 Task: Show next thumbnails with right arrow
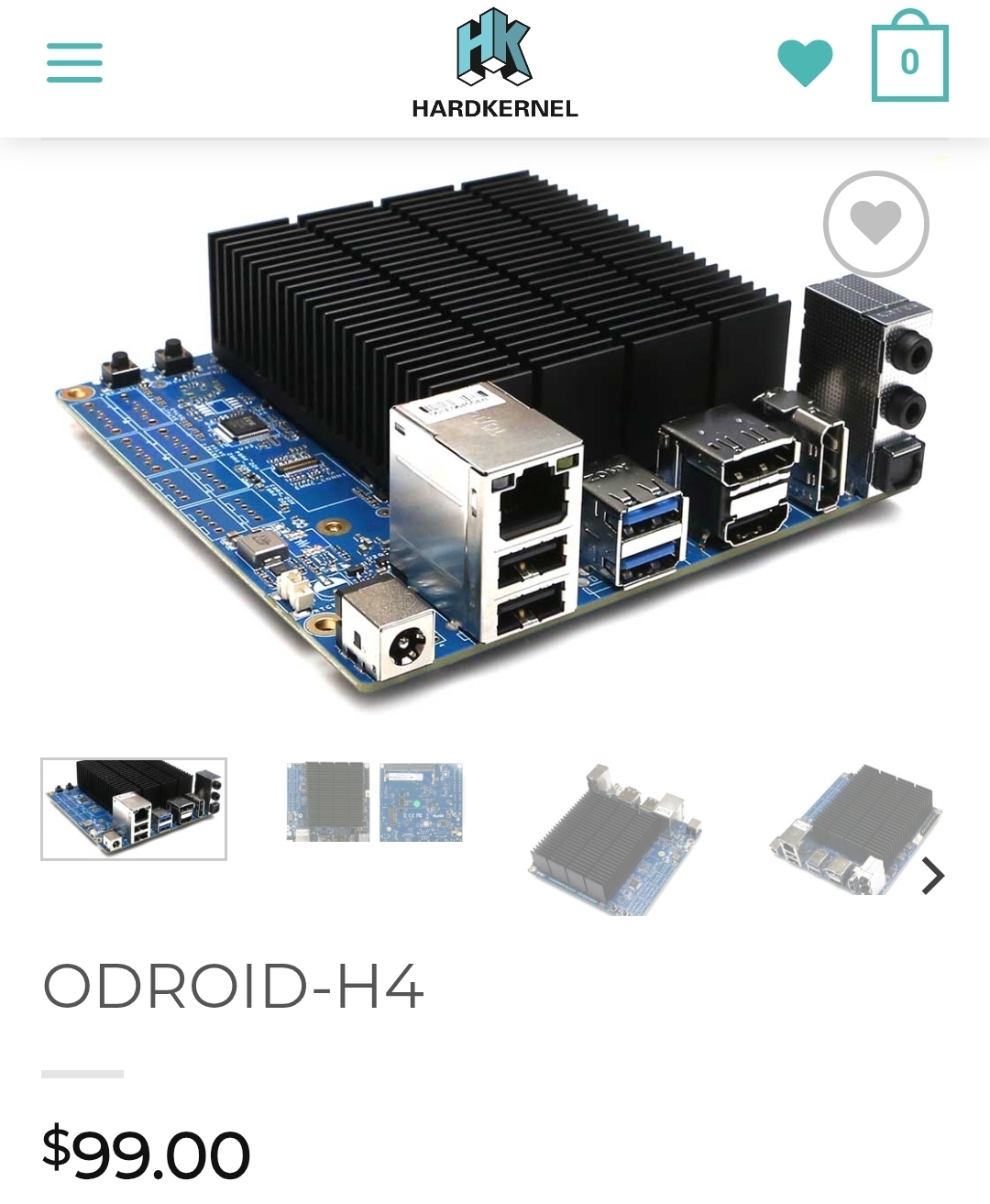coord(932,876)
